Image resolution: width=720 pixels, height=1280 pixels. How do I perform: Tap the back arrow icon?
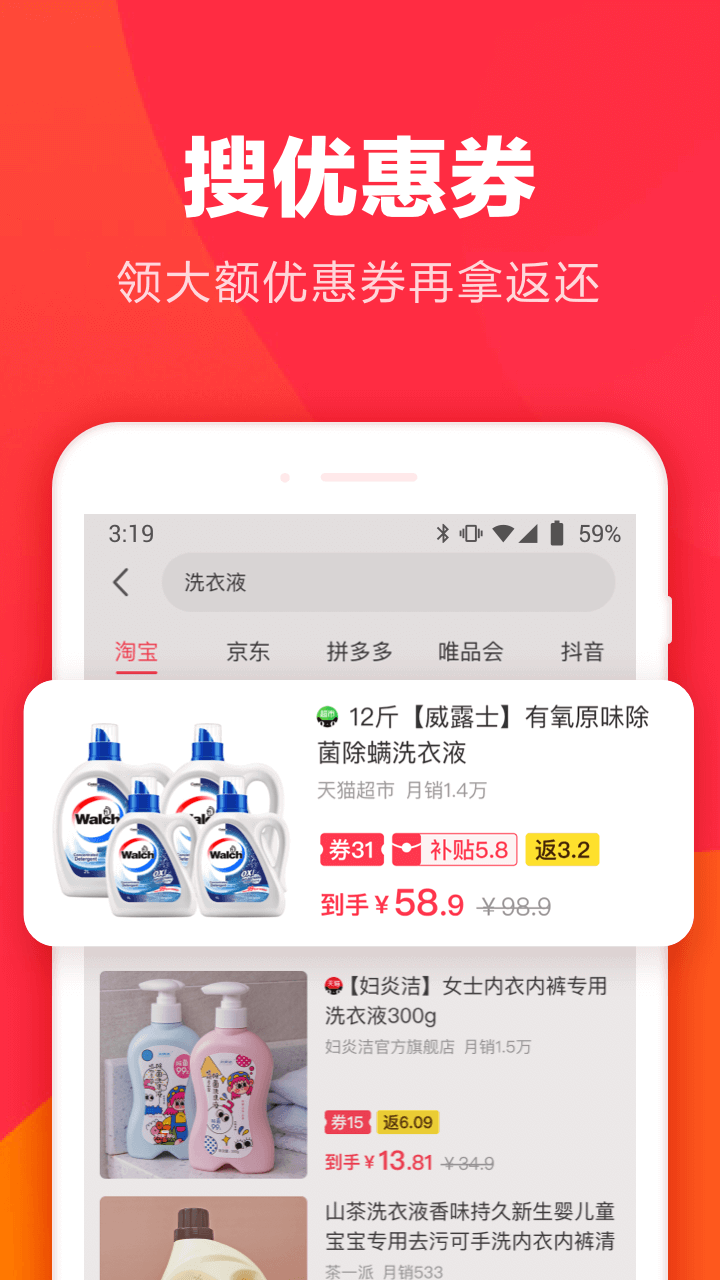point(120,582)
